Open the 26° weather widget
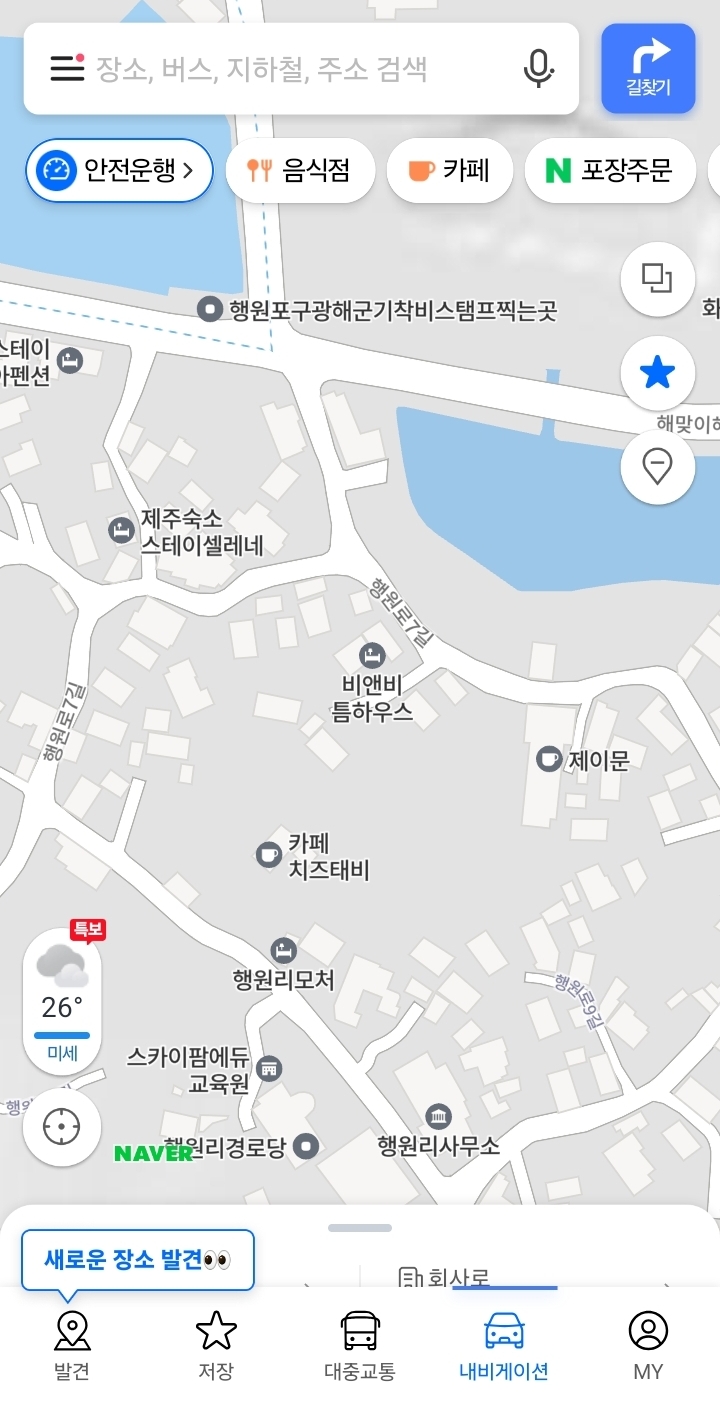This screenshot has height=1415, width=720. 62,1000
